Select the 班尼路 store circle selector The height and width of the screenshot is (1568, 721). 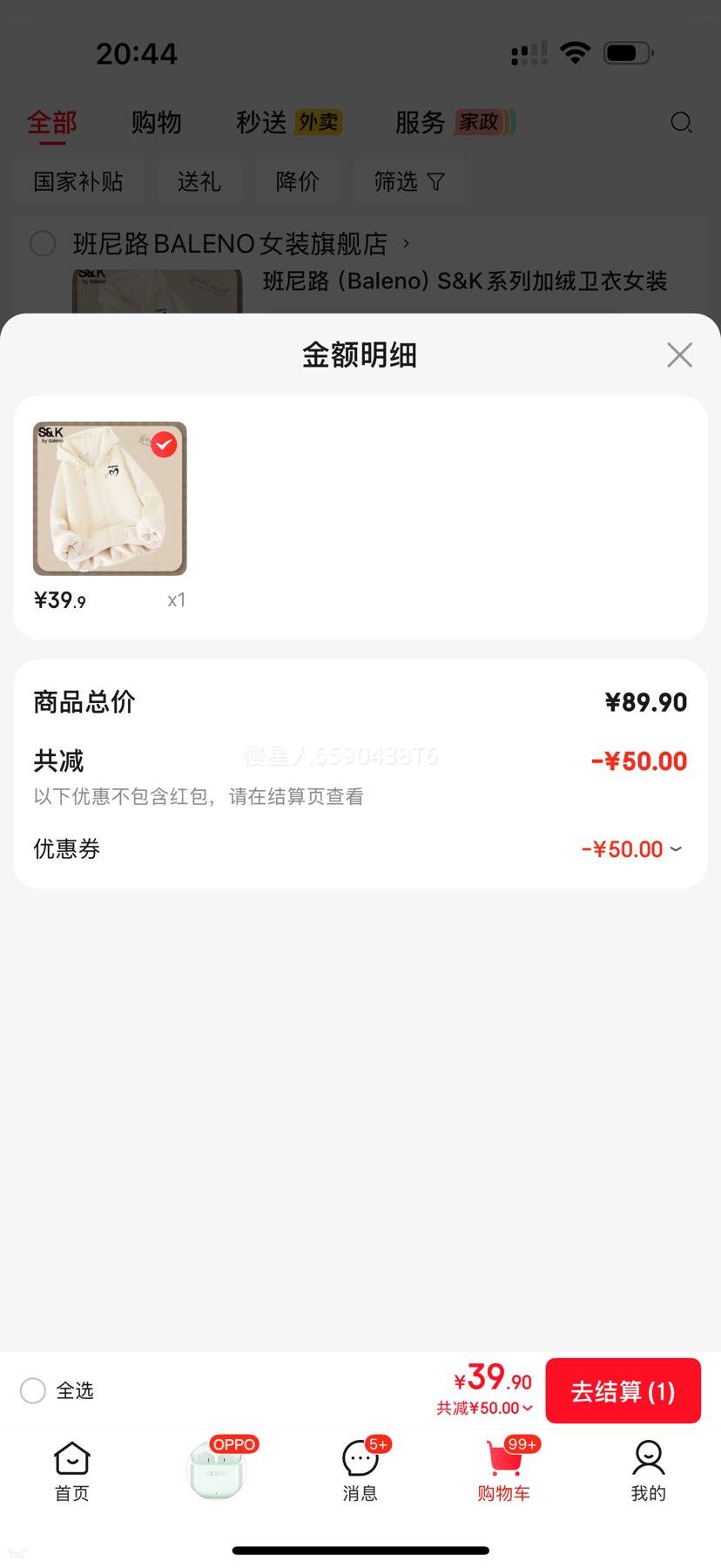coord(43,244)
